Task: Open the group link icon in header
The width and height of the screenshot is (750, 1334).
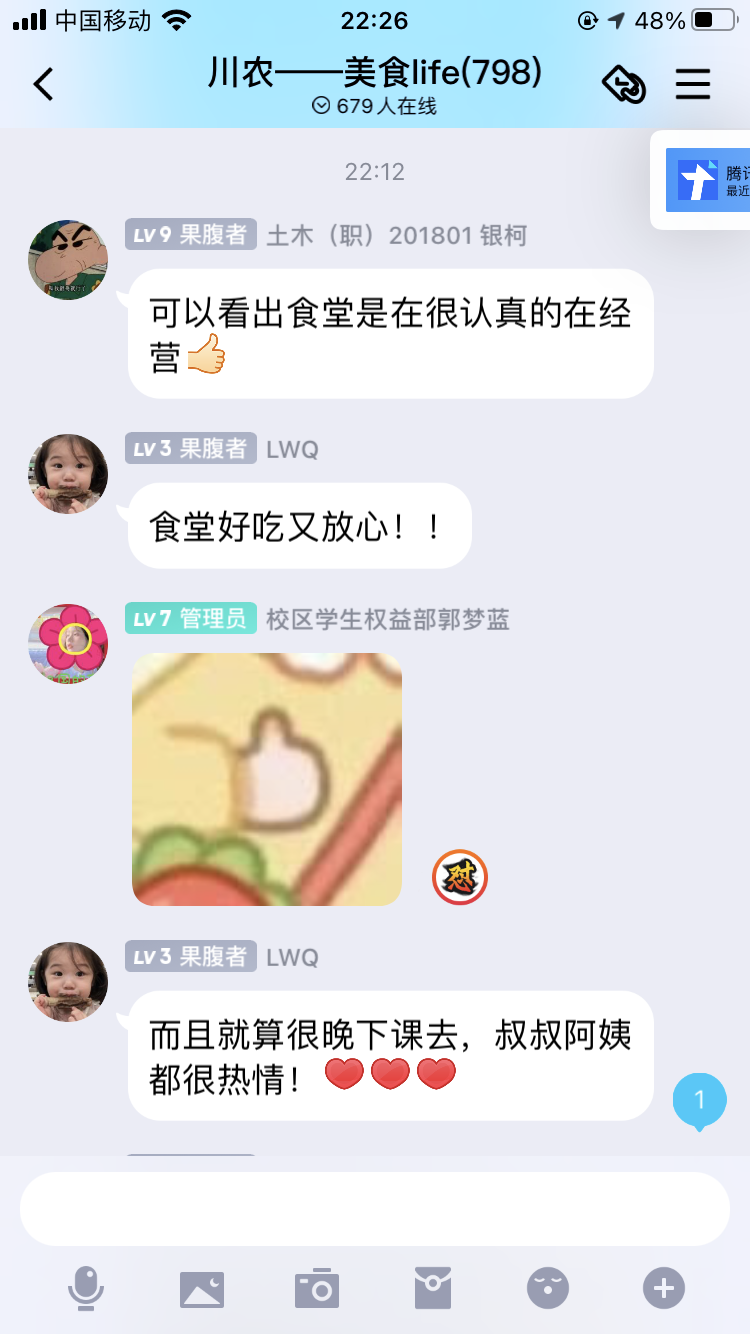Action: (624, 85)
